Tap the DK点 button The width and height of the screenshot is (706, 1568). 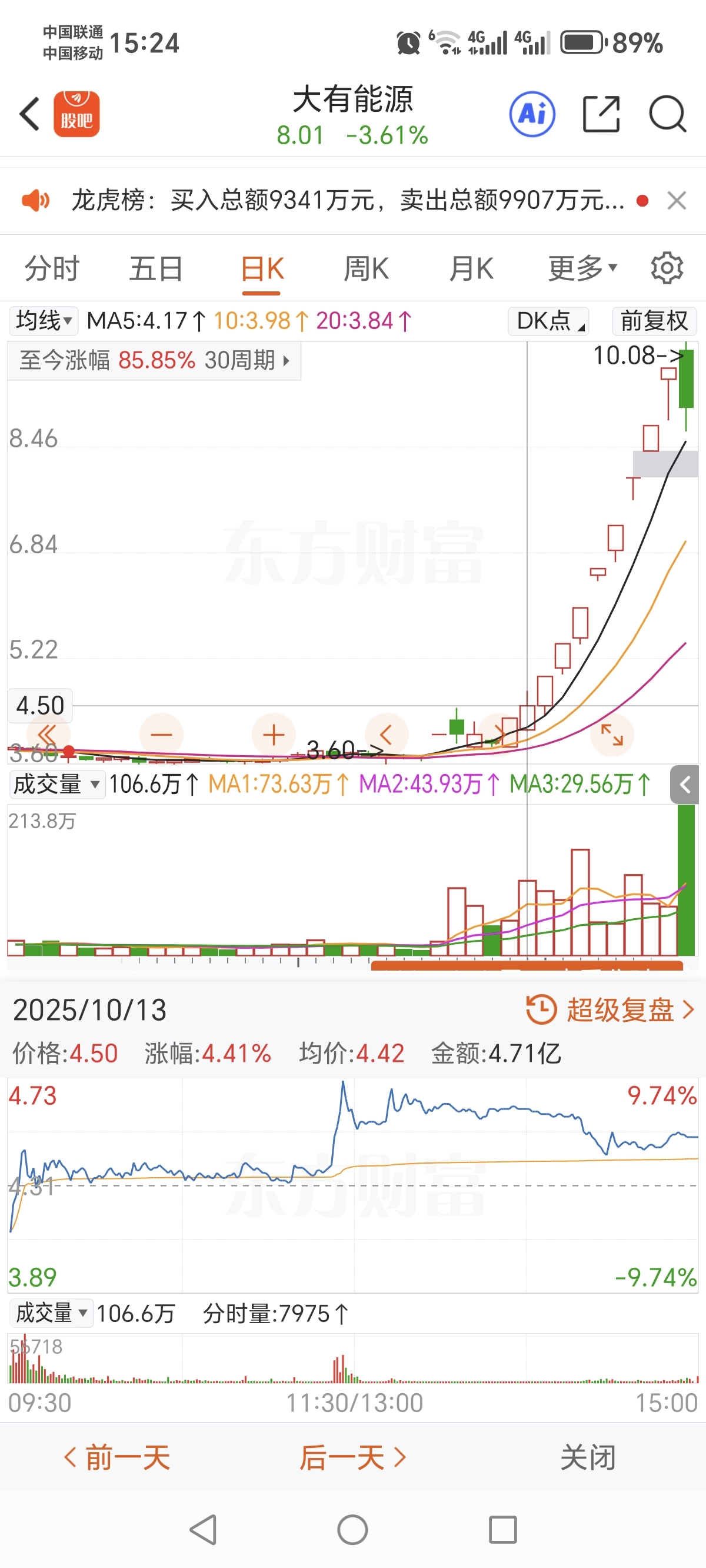click(549, 320)
